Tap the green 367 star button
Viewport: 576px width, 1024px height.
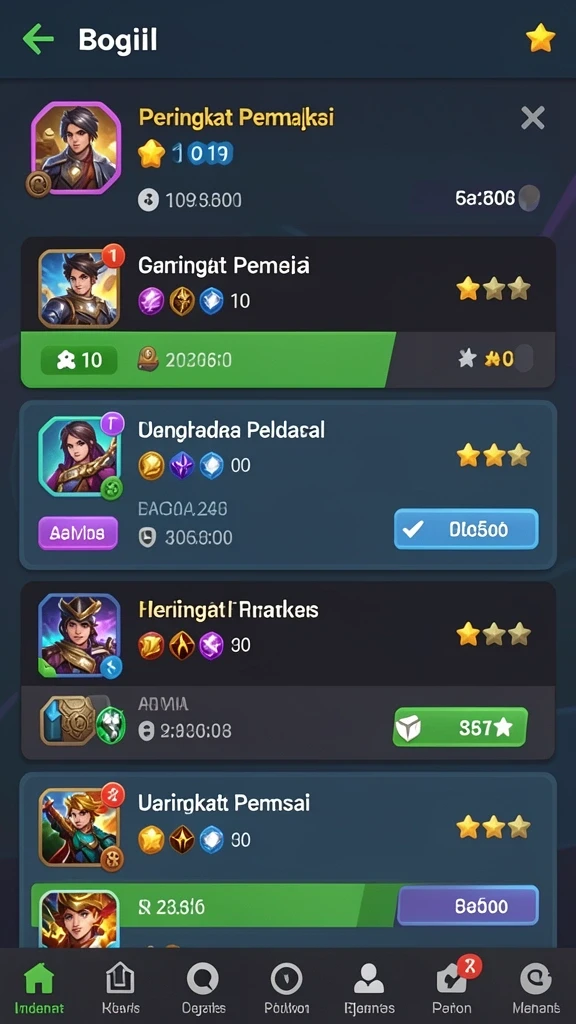click(460, 727)
